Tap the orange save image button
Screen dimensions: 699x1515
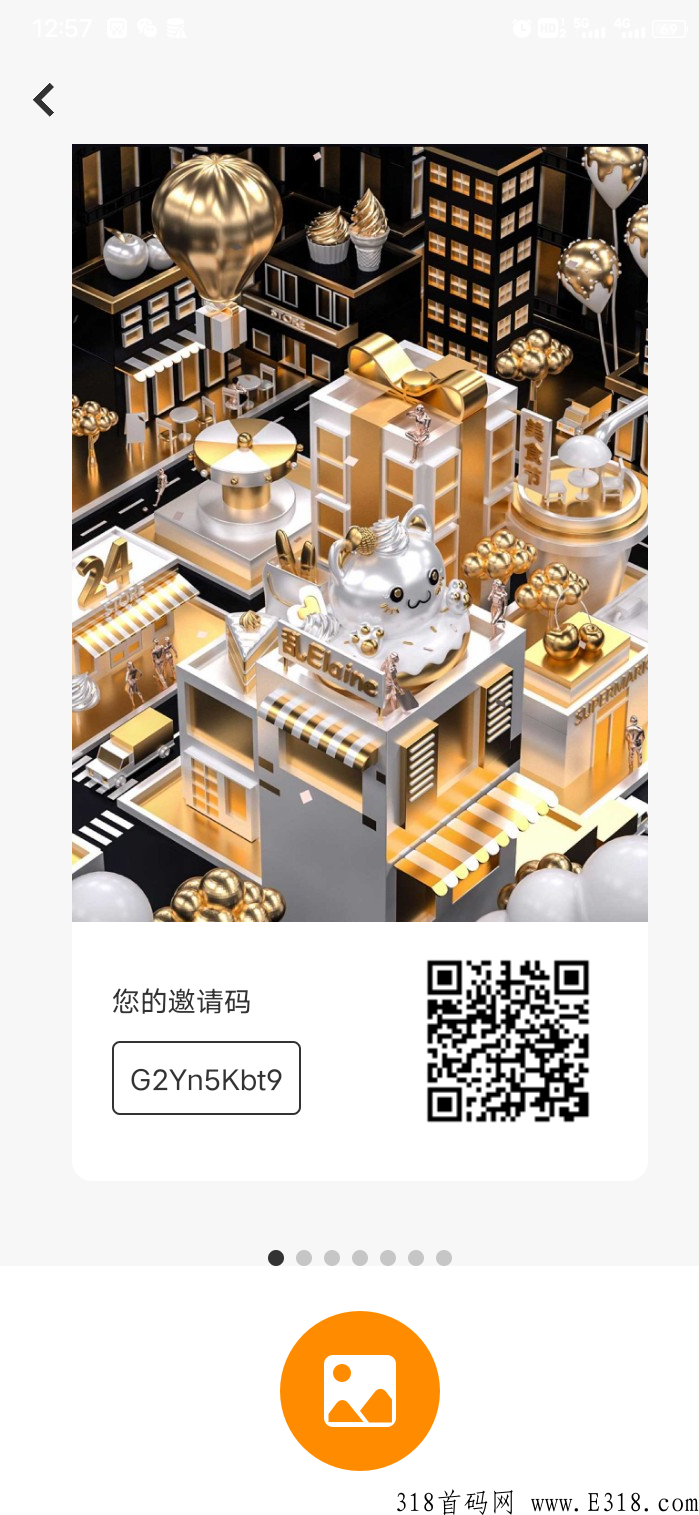point(360,1390)
